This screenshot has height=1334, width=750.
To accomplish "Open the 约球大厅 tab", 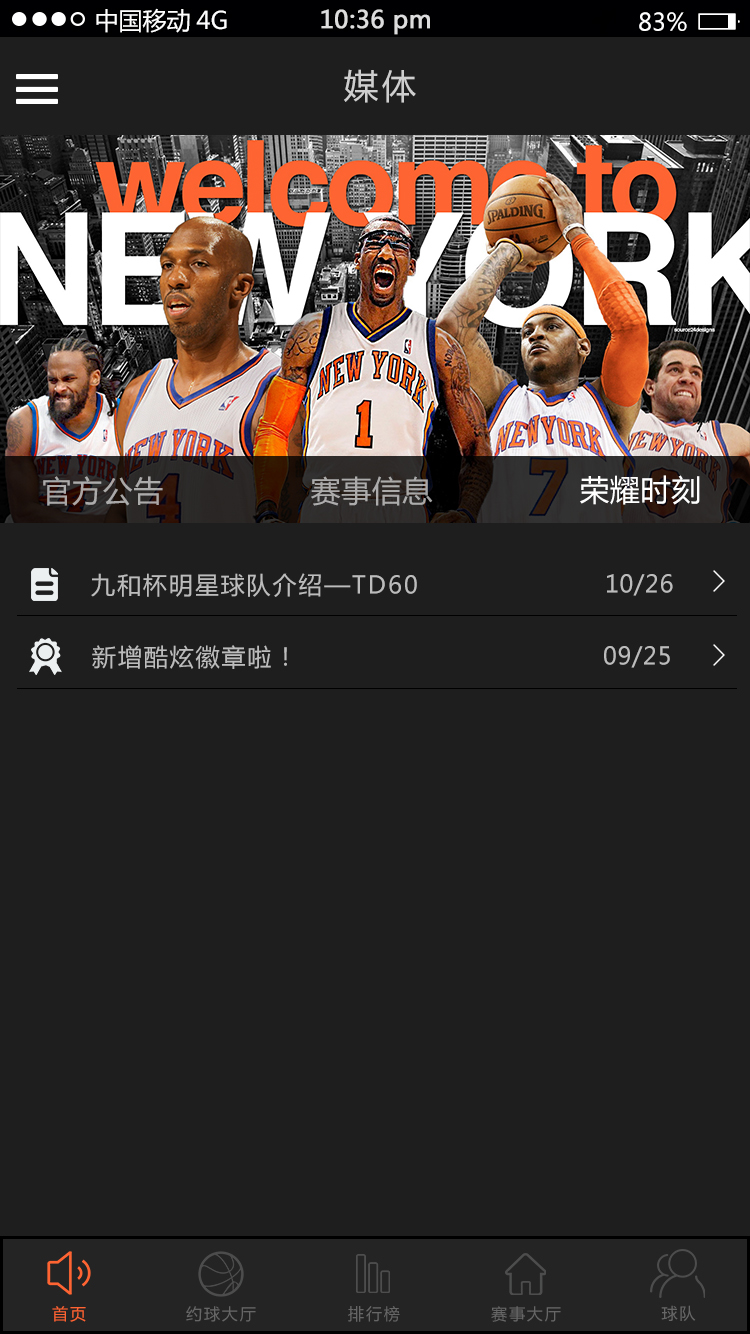I will coord(221,1286).
